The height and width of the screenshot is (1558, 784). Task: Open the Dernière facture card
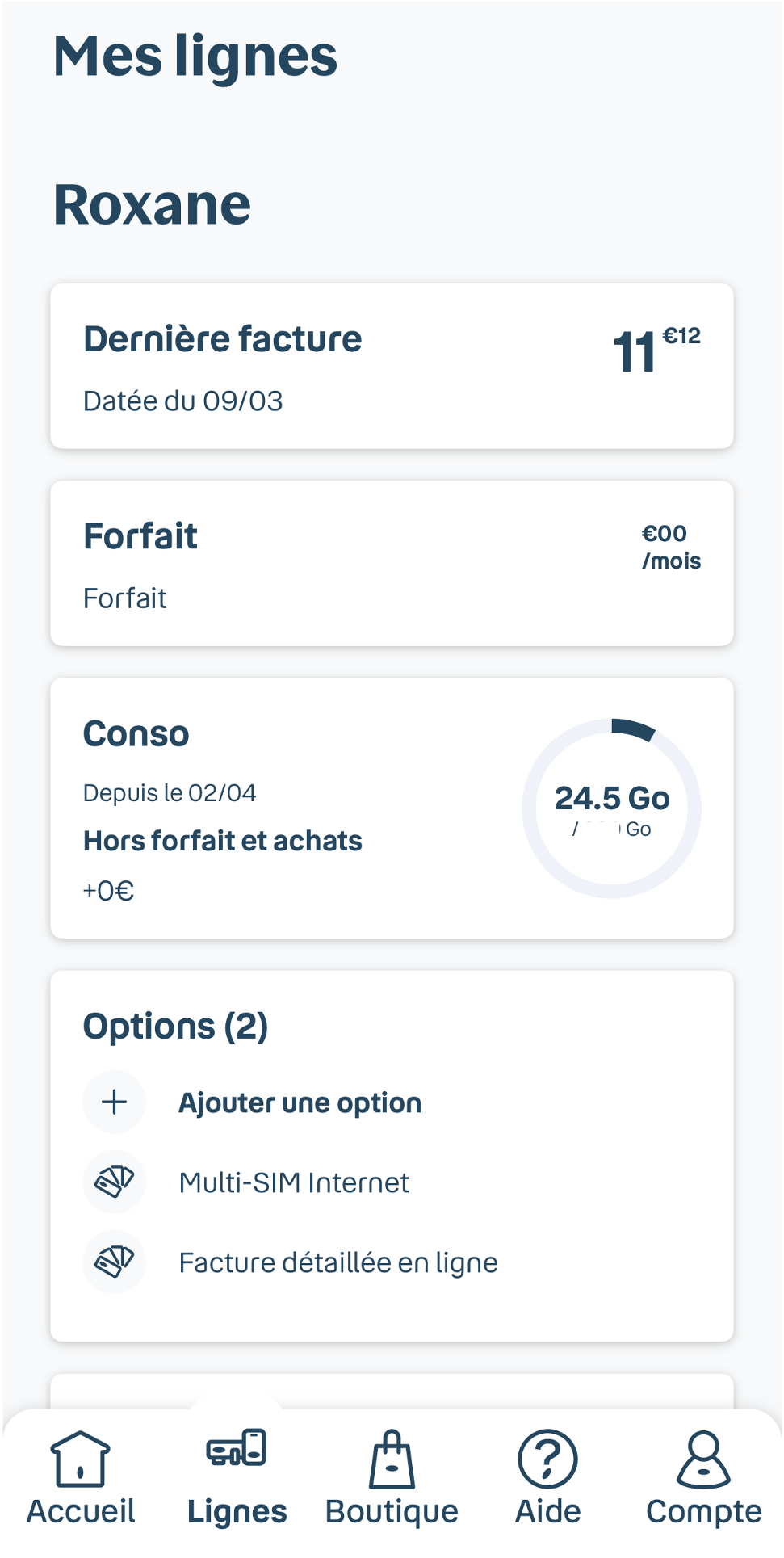coord(392,363)
